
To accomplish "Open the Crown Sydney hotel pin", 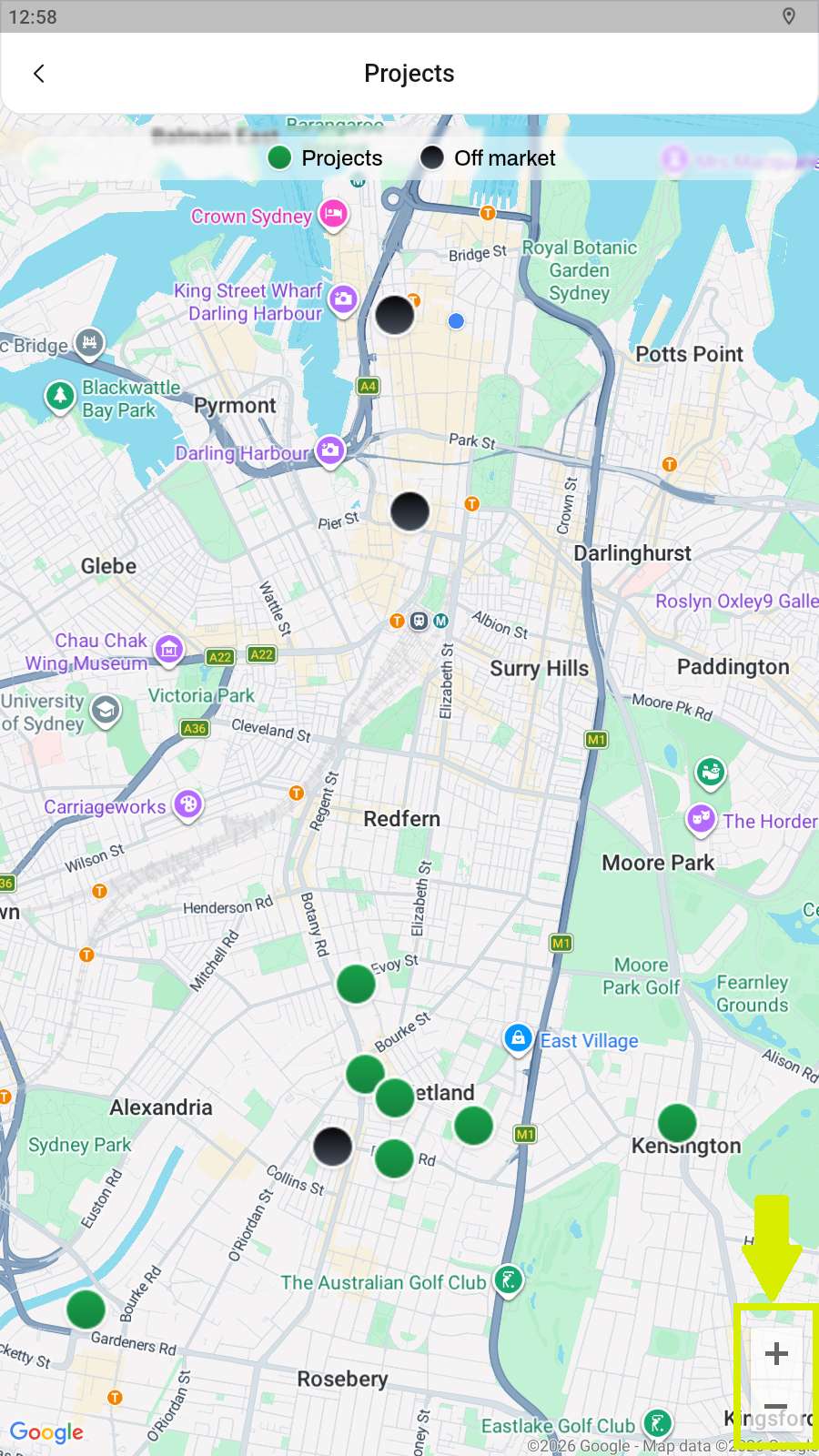I will click(334, 215).
